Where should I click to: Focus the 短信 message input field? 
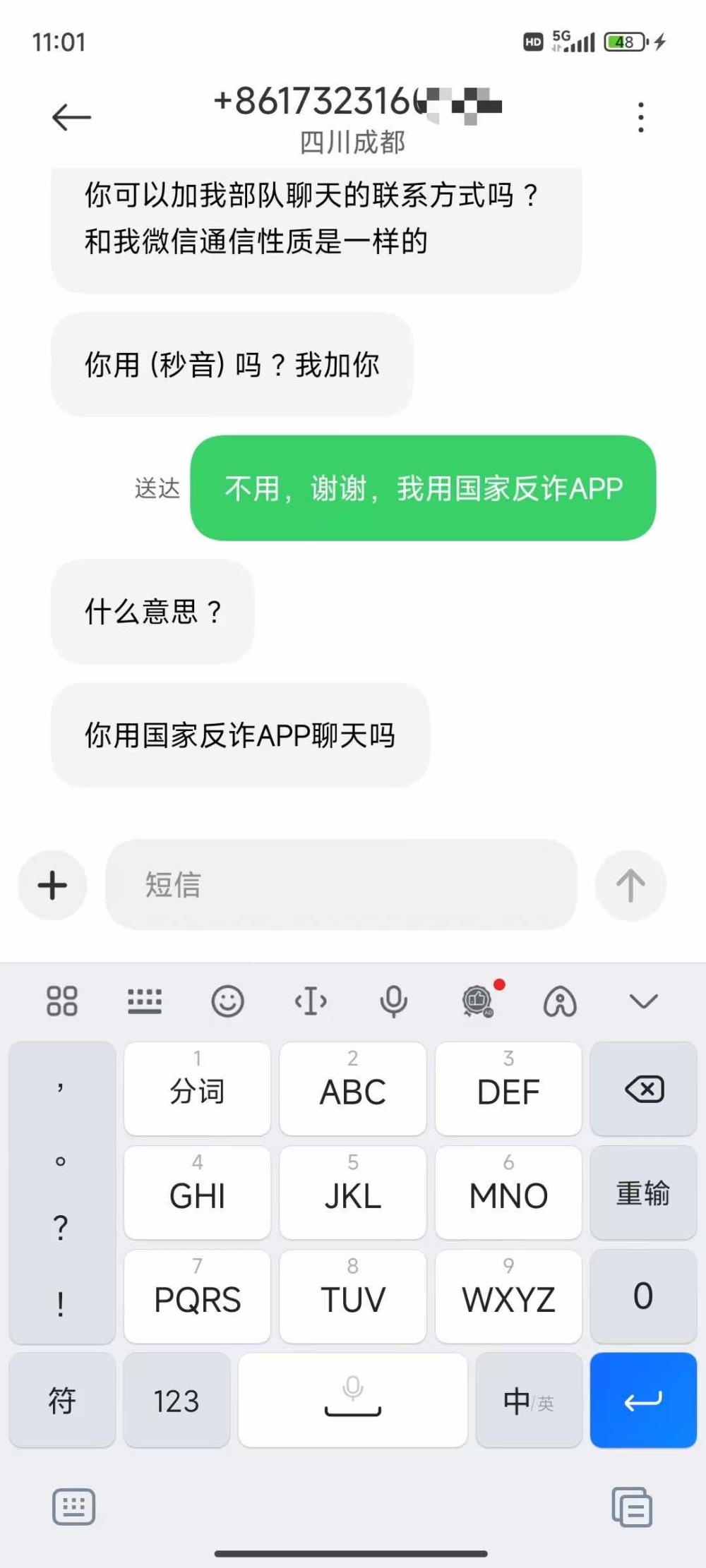pyautogui.click(x=342, y=885)
